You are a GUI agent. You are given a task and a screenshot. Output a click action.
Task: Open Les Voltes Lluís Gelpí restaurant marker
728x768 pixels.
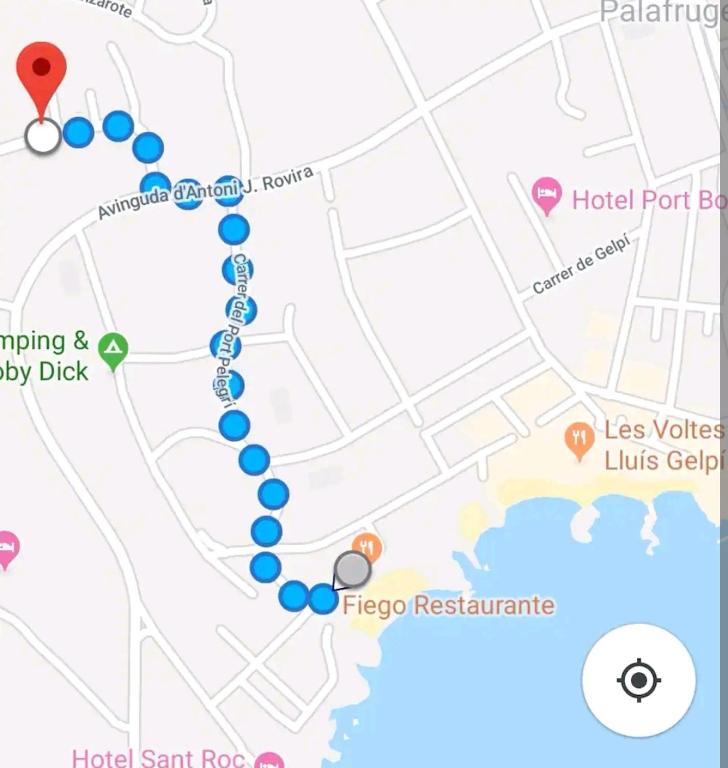coord(580,441)
